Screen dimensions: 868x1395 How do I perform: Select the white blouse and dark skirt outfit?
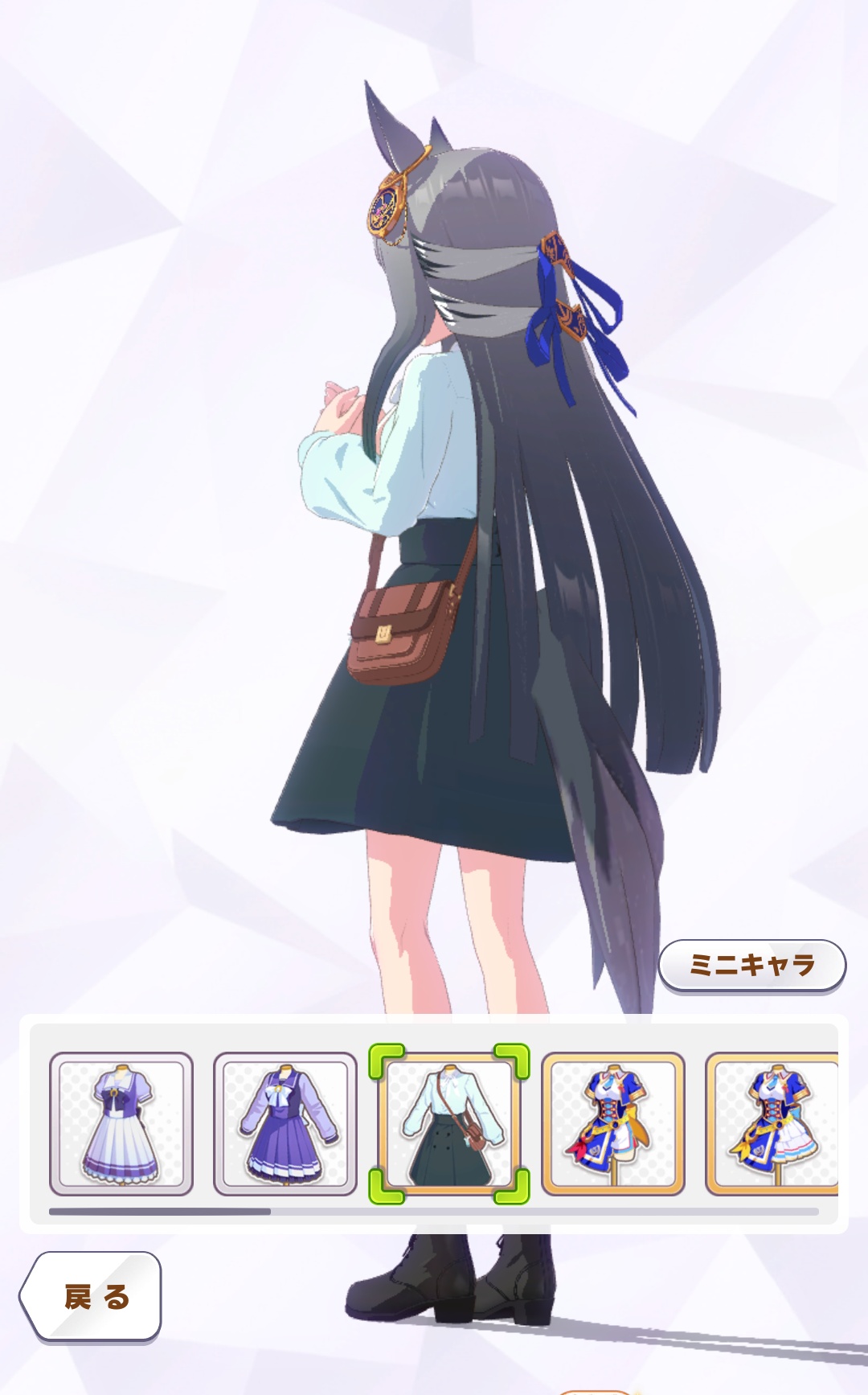[448, 1123]
